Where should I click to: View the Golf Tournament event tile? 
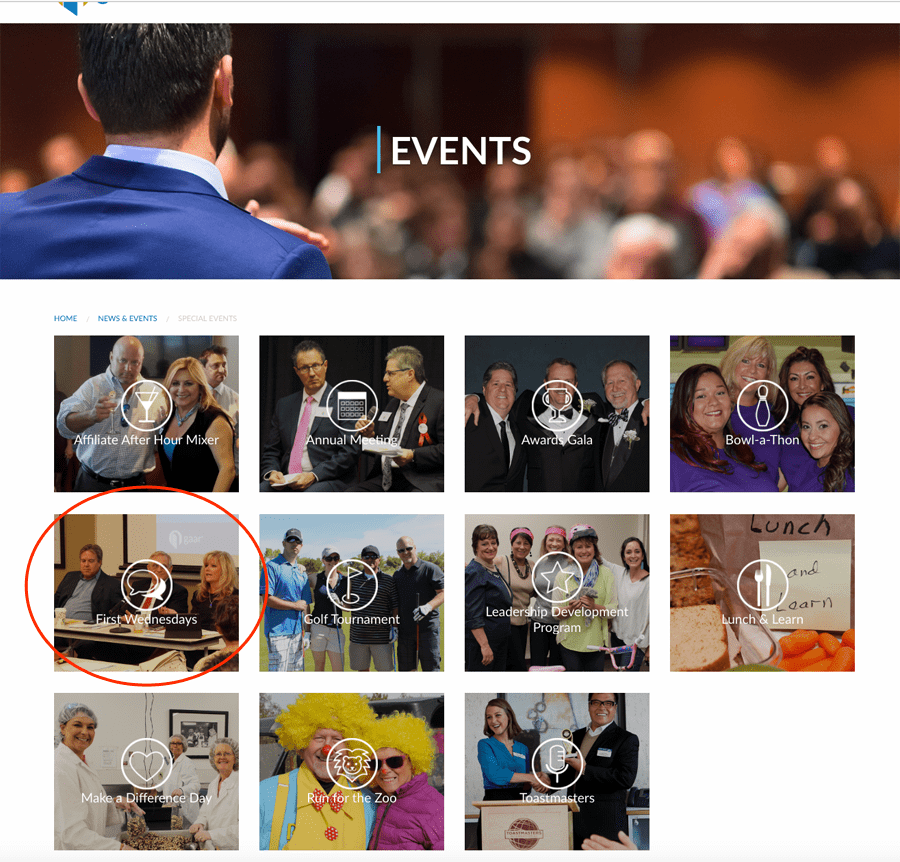tap(351, 592)
